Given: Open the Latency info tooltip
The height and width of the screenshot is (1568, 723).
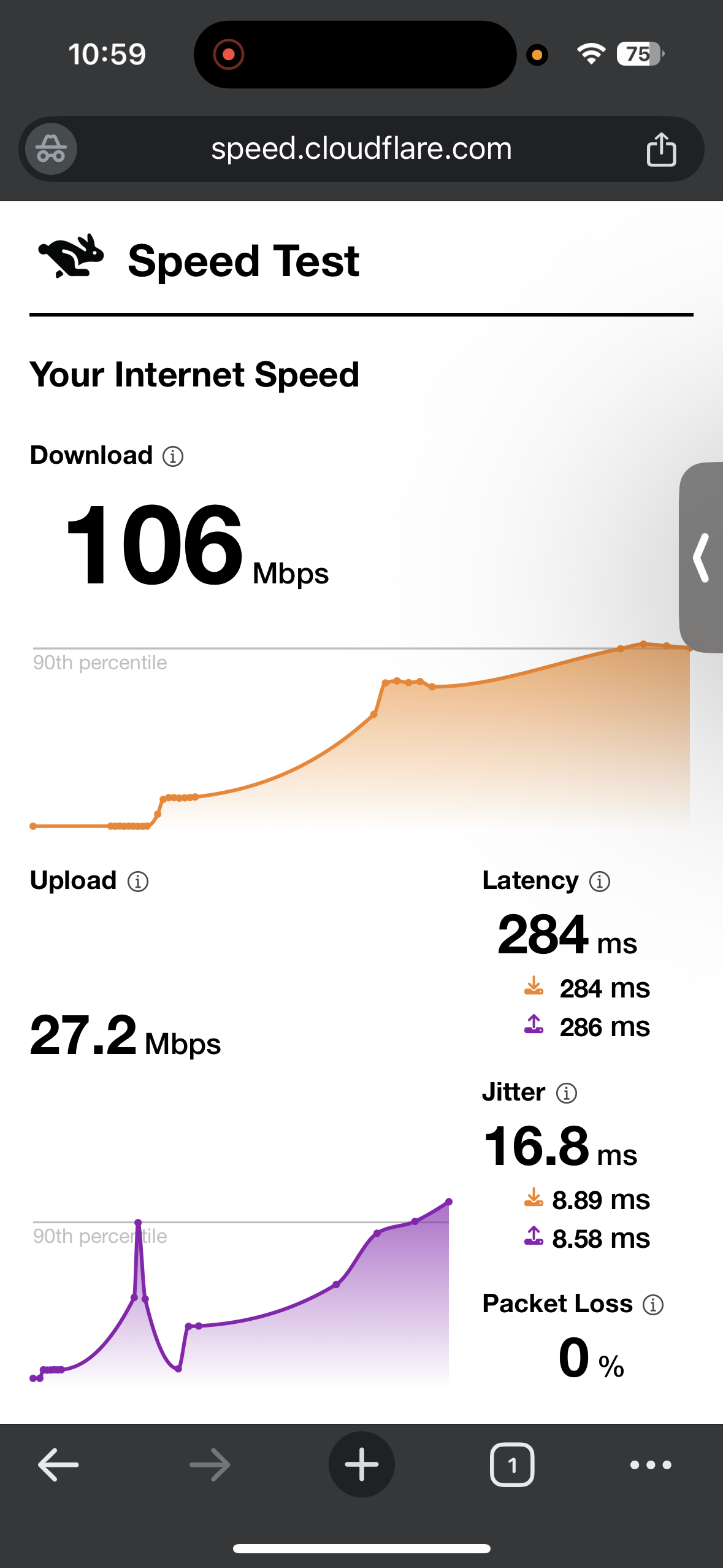Looking at the screenshot, I should click(599, 881).
